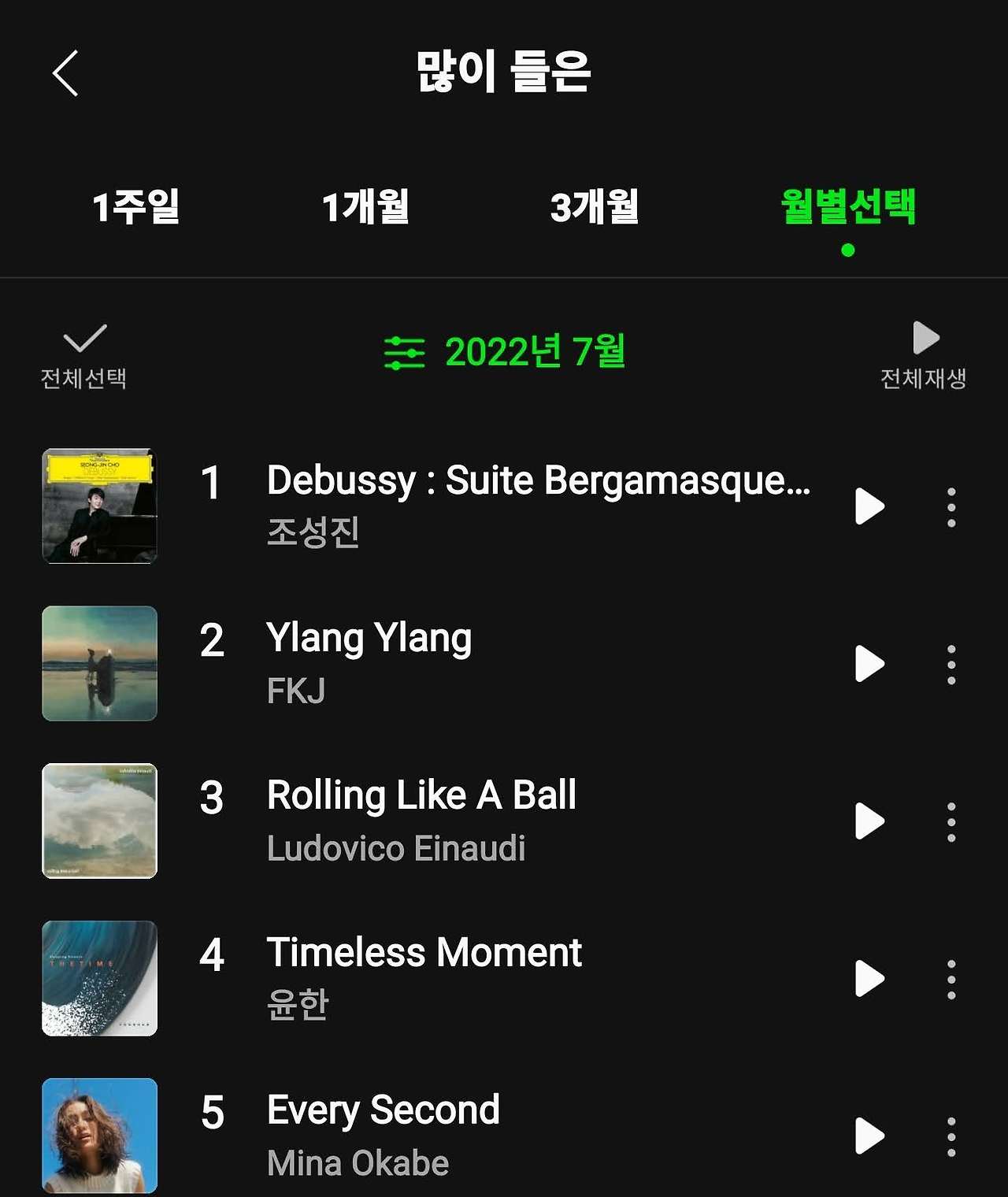Switch to the 1개월 tab
1008x1197 pixels.
(x=365, y=207)
